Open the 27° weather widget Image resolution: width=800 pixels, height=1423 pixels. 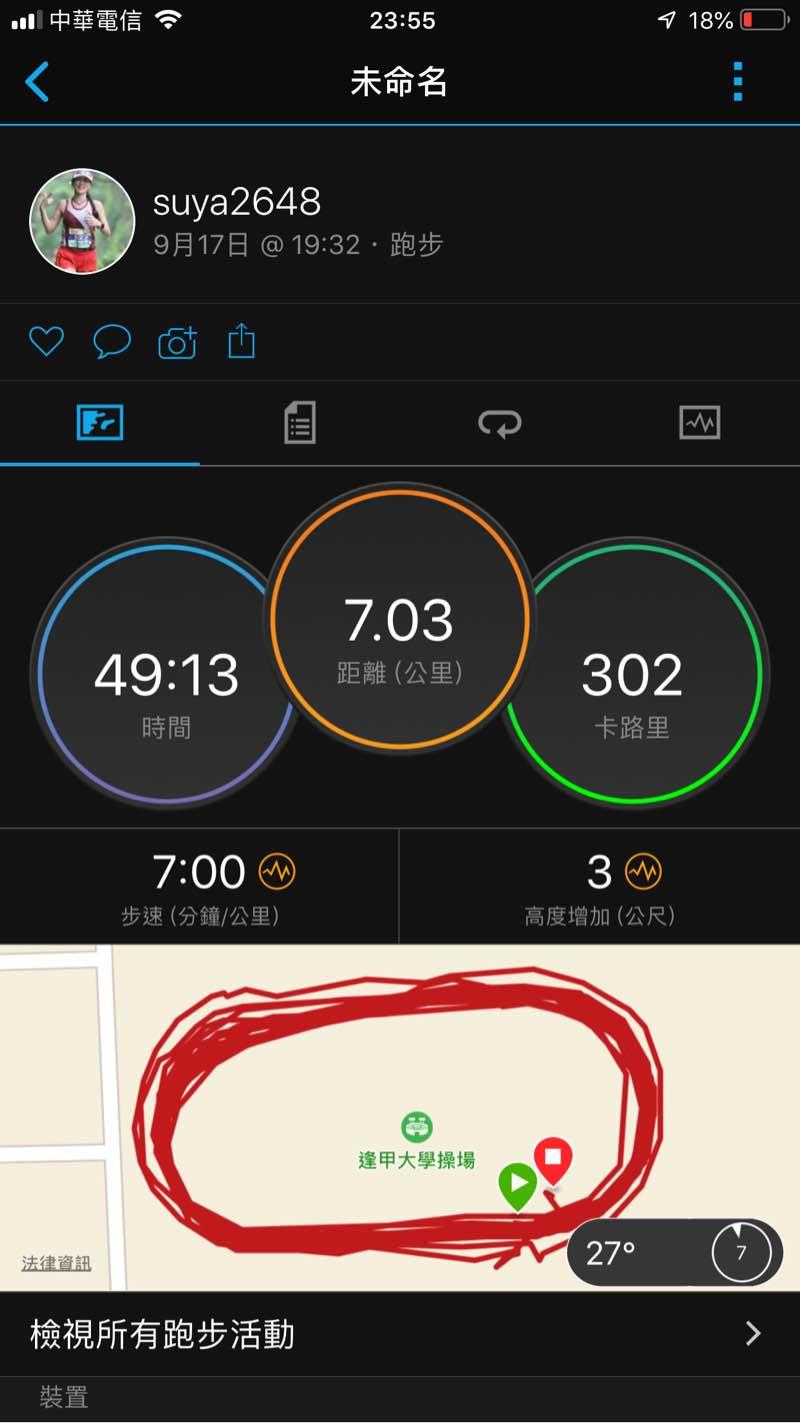click(x=675, y=1252)
